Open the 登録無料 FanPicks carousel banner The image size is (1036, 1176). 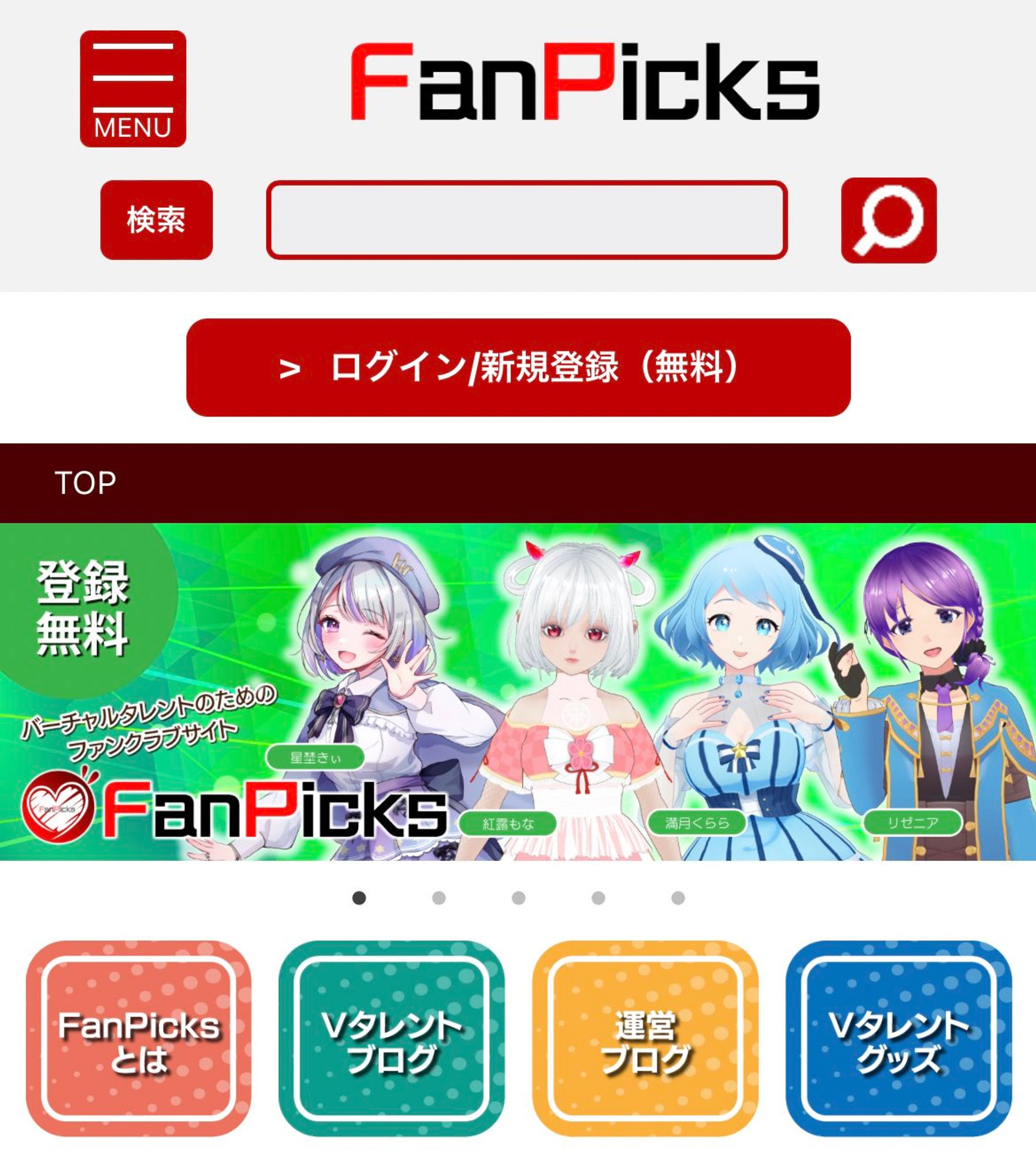pyautogui.click(x=518, y=692)
